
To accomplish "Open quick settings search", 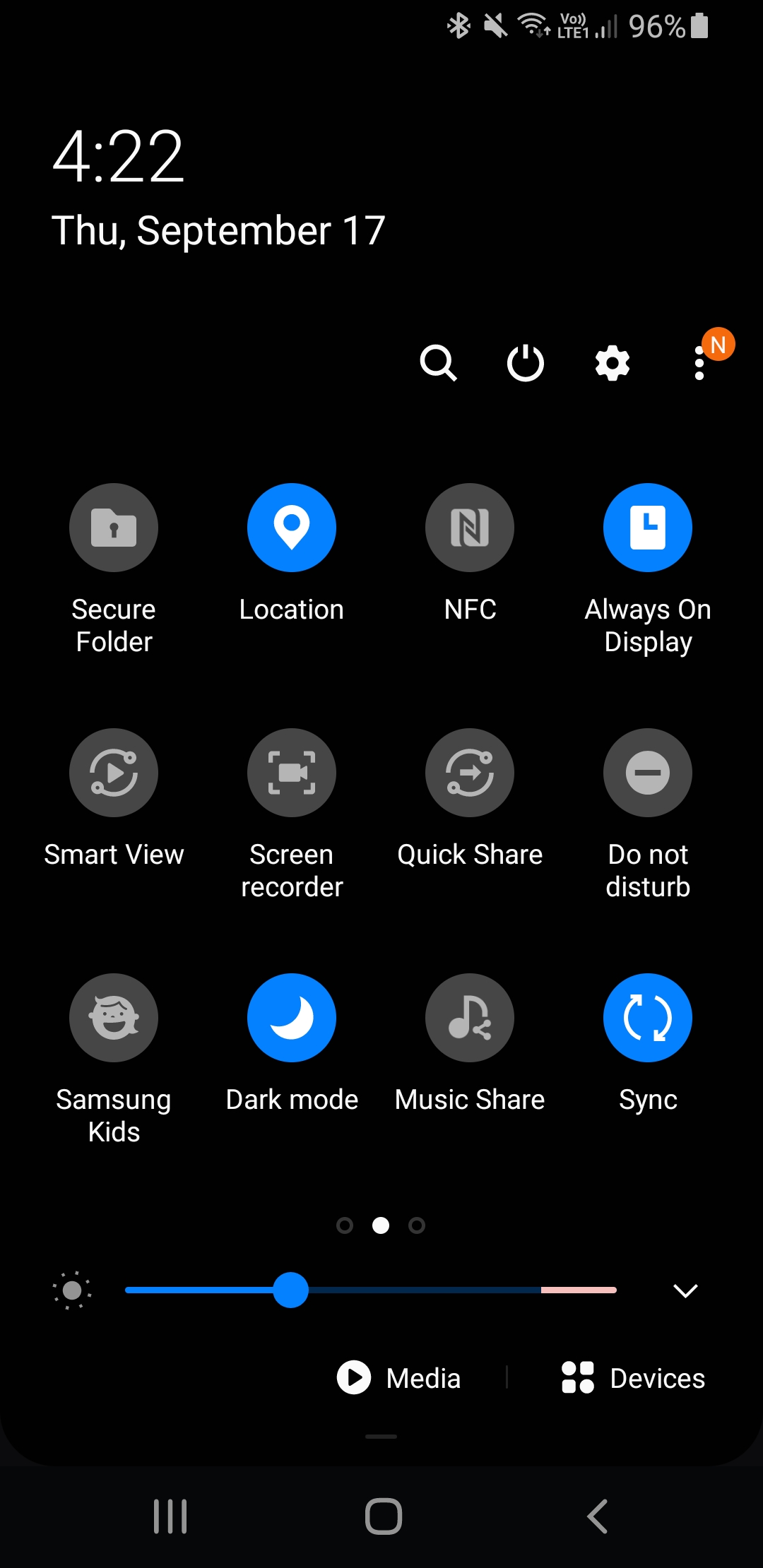I will (x=439, y=364).
